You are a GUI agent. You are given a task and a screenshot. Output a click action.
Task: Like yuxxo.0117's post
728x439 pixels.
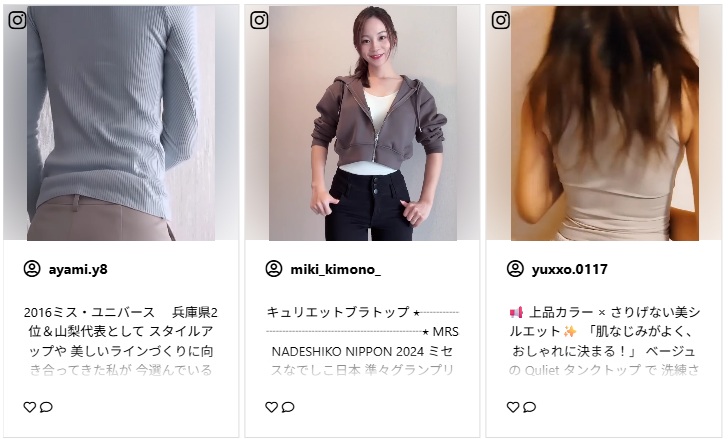513,407
